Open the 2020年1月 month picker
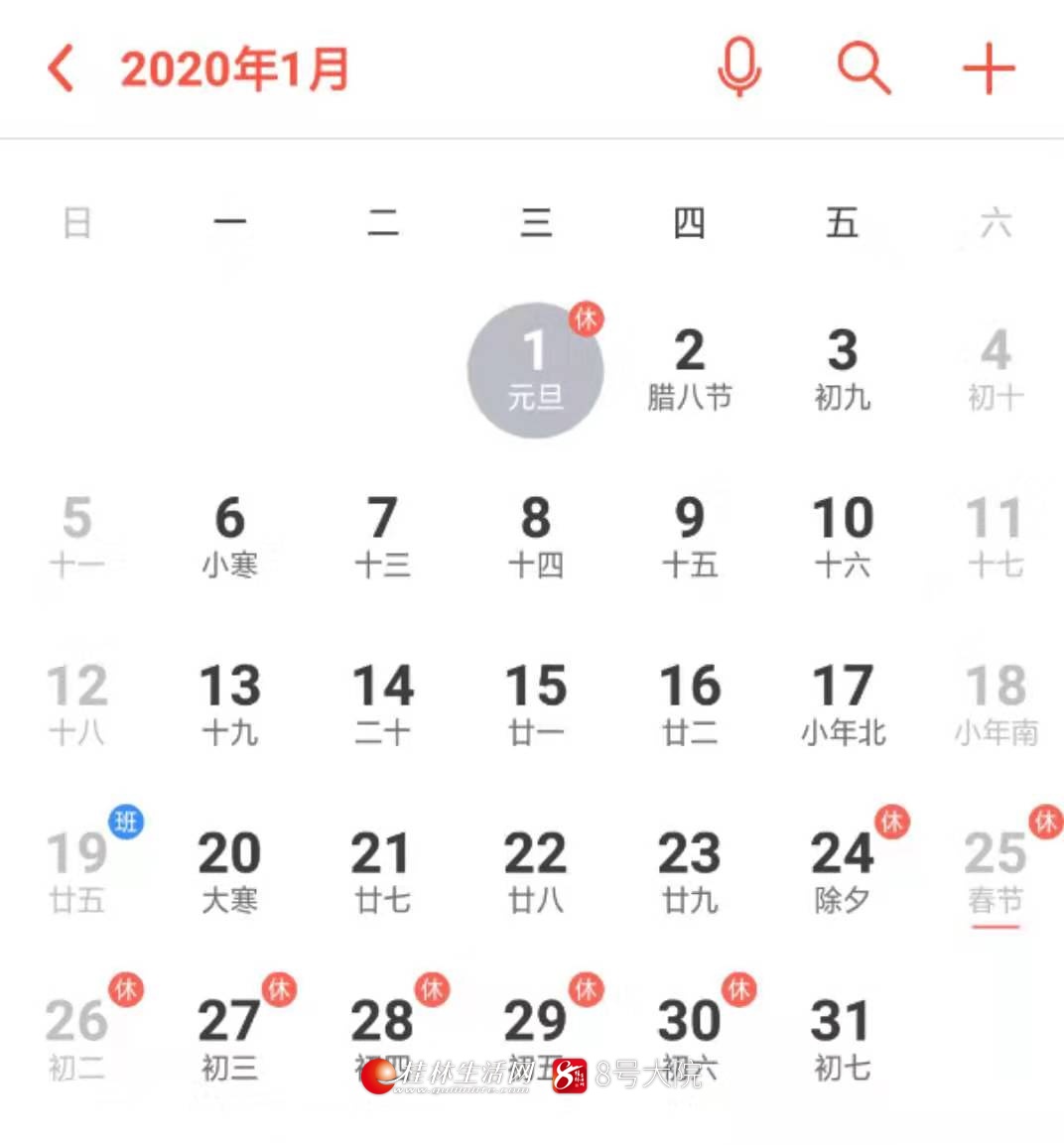This screenshot has width=1064, height=1145. [234, 69]
